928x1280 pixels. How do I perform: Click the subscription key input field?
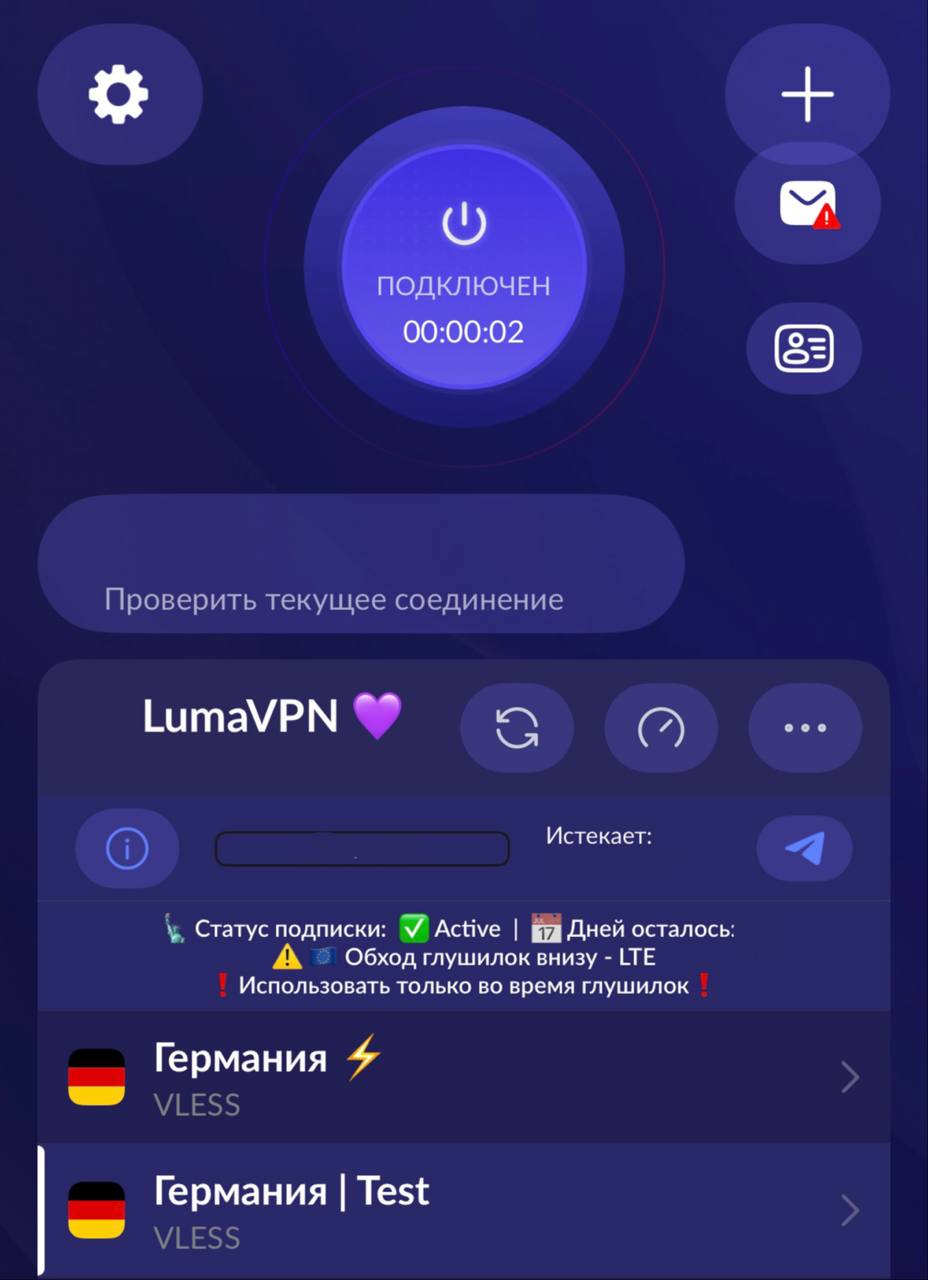tap(361, 848)
